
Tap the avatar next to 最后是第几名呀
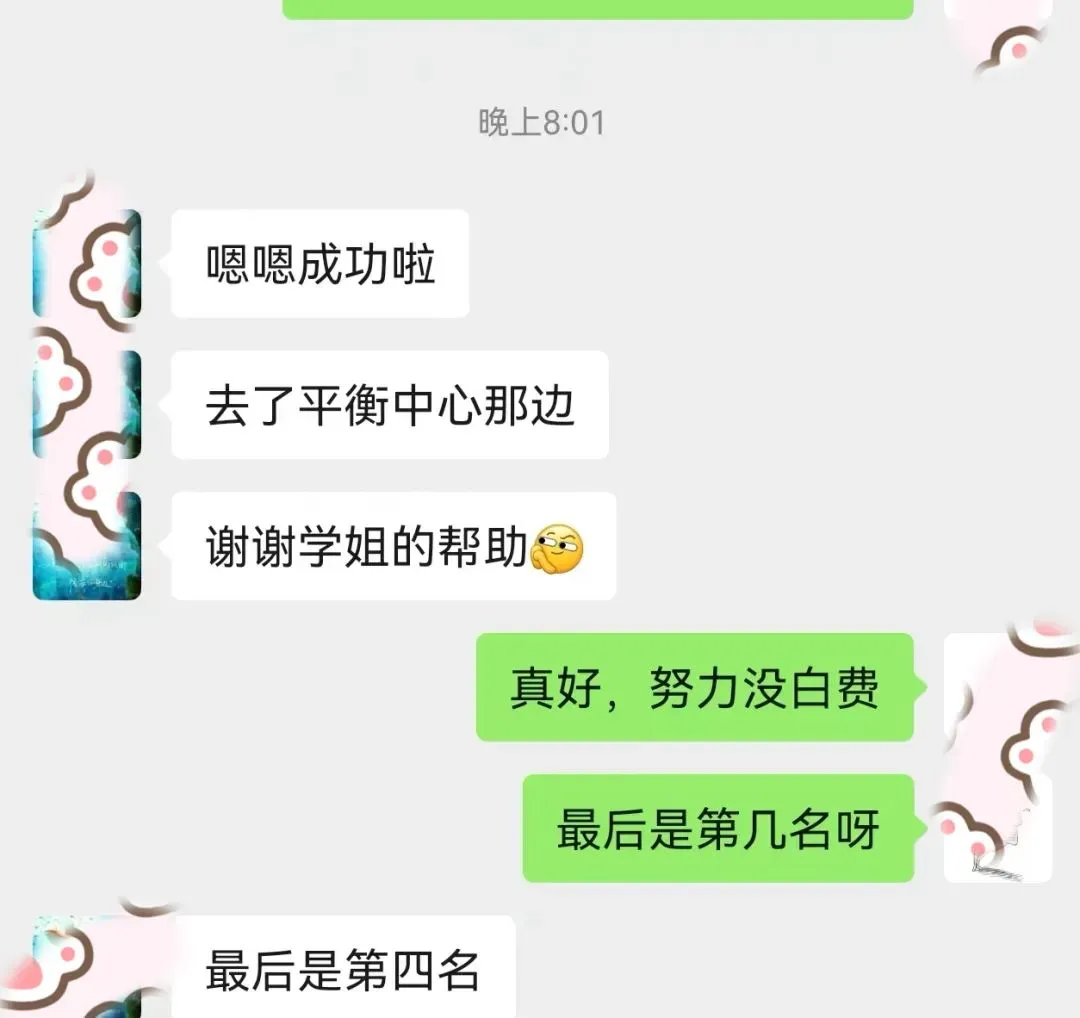(998, 828)
